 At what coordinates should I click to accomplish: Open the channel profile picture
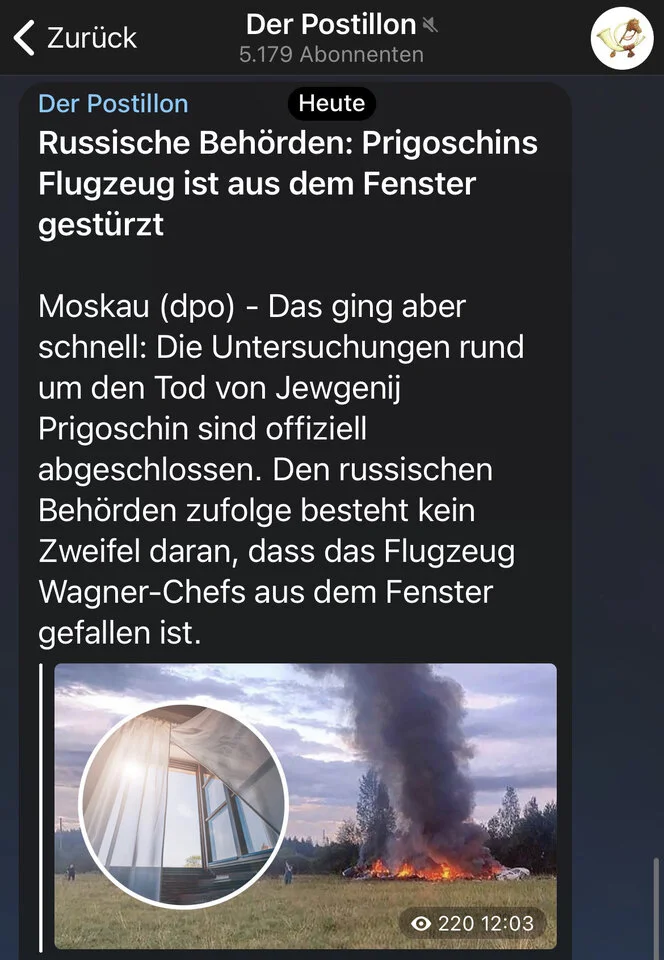[621, 38]
